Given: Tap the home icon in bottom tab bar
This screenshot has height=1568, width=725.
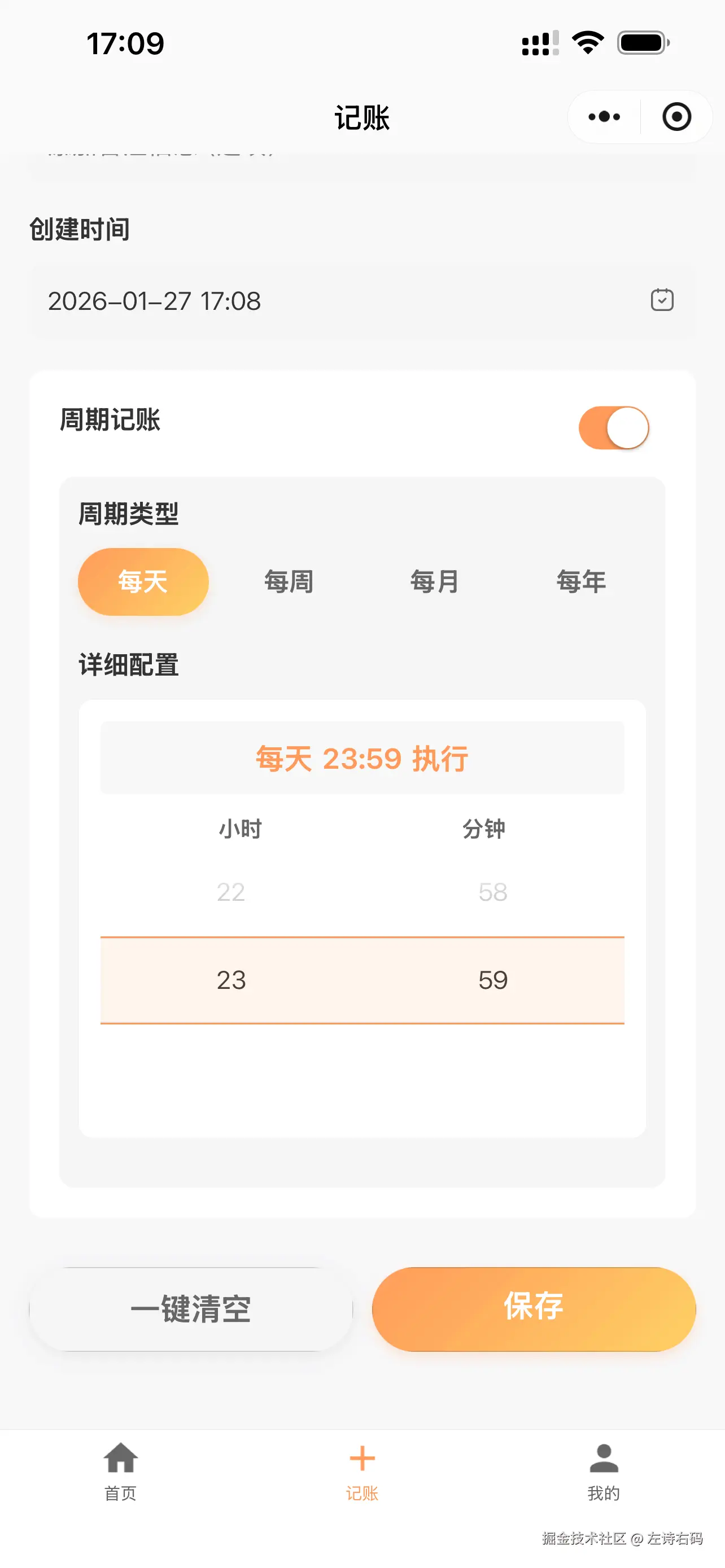Looking at the screenshot, I should click(x=120, y=1460).
